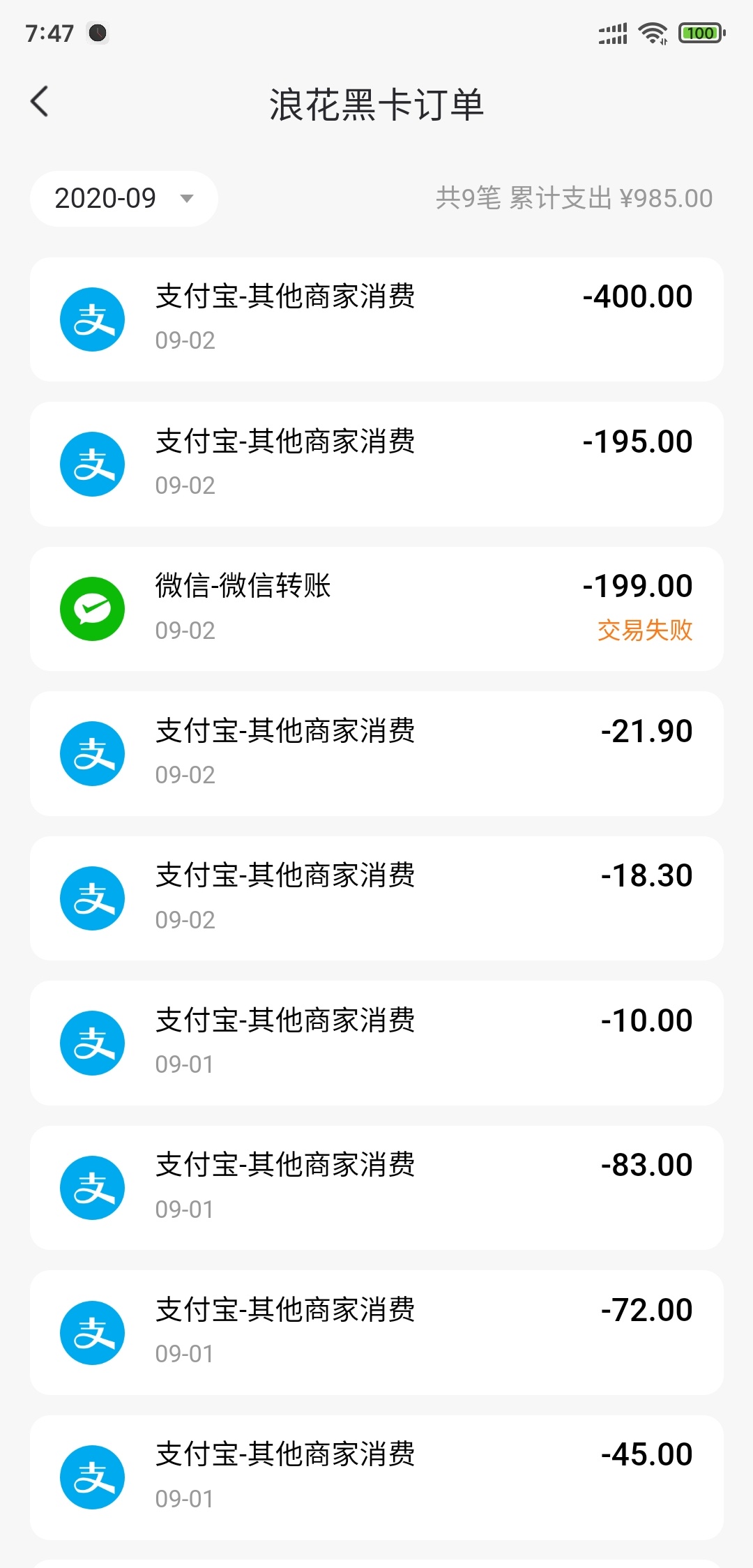Open the -72.00 Alipay order
The width and height of the screenshot is (753, 1568).
point(376,1333)
